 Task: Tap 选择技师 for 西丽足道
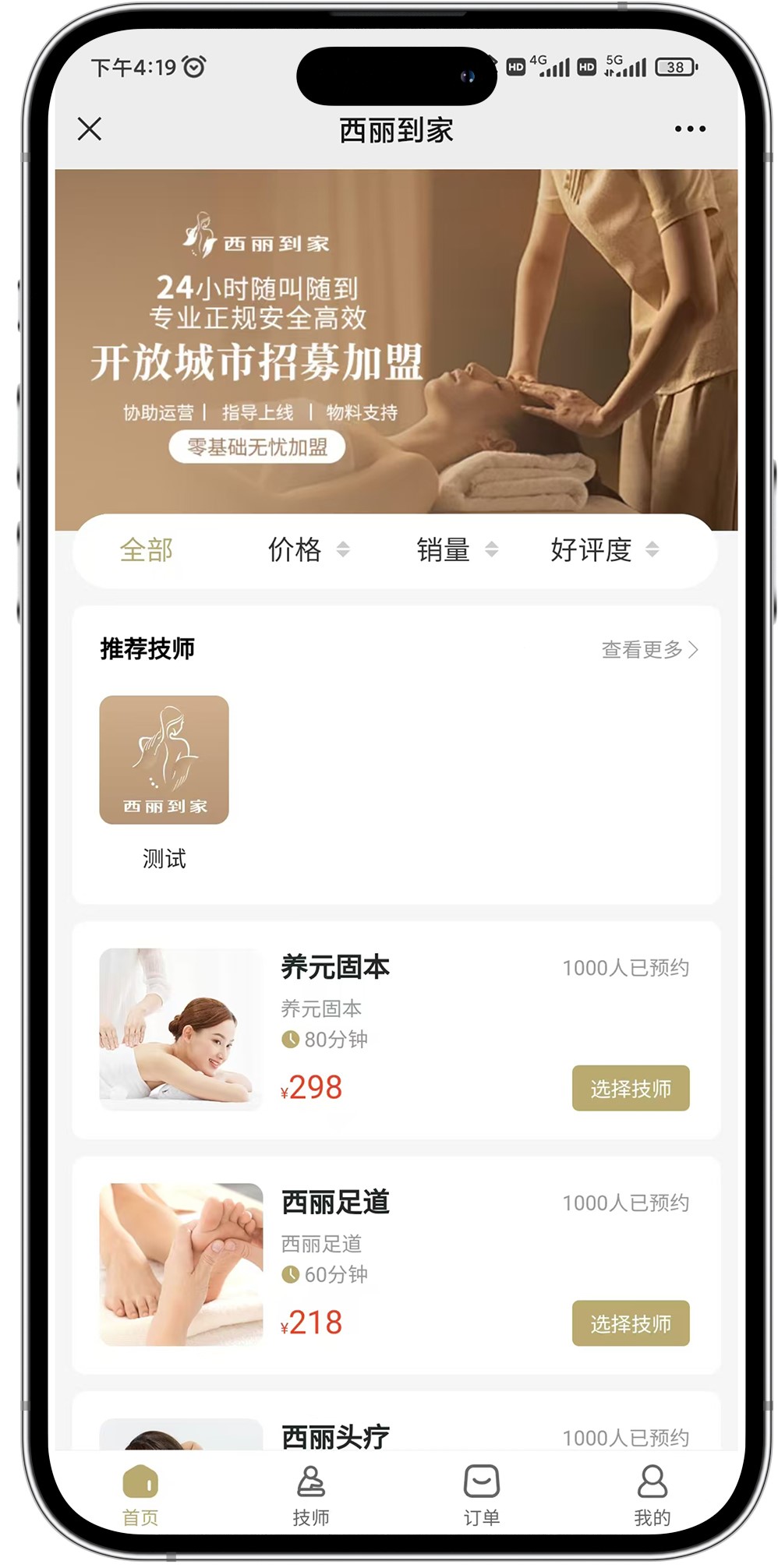[x=630, y=1323]
